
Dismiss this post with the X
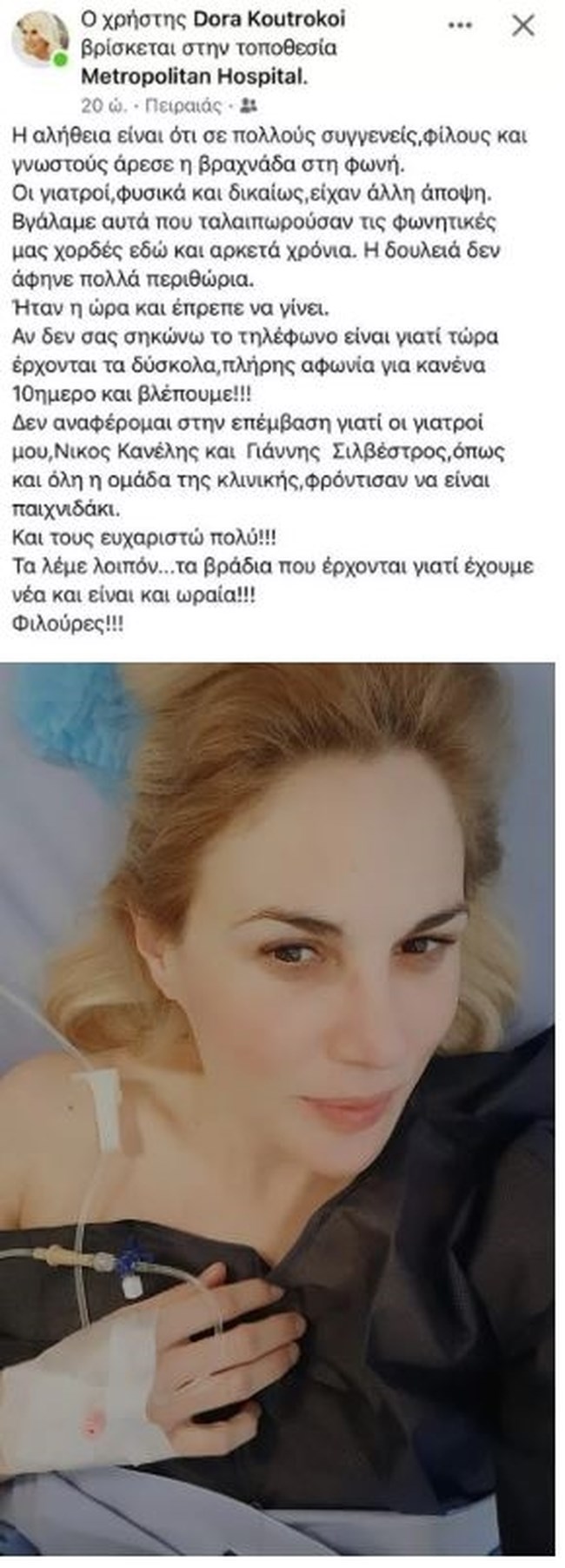[x=523, y=26]
